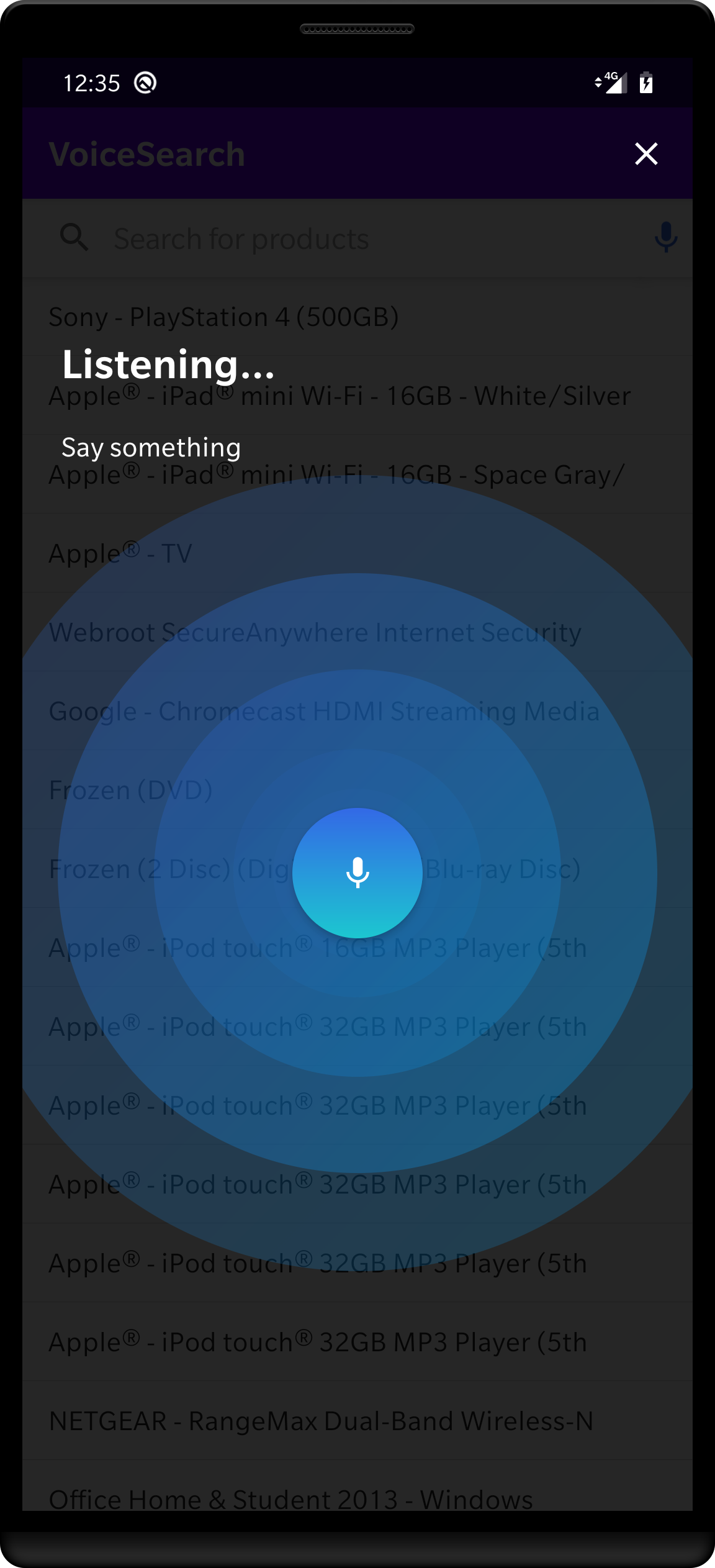This screenshot has height=1568, width=715.
Task: Select Sony PlayStation 4 (500GB) from results
Action: 225,316
